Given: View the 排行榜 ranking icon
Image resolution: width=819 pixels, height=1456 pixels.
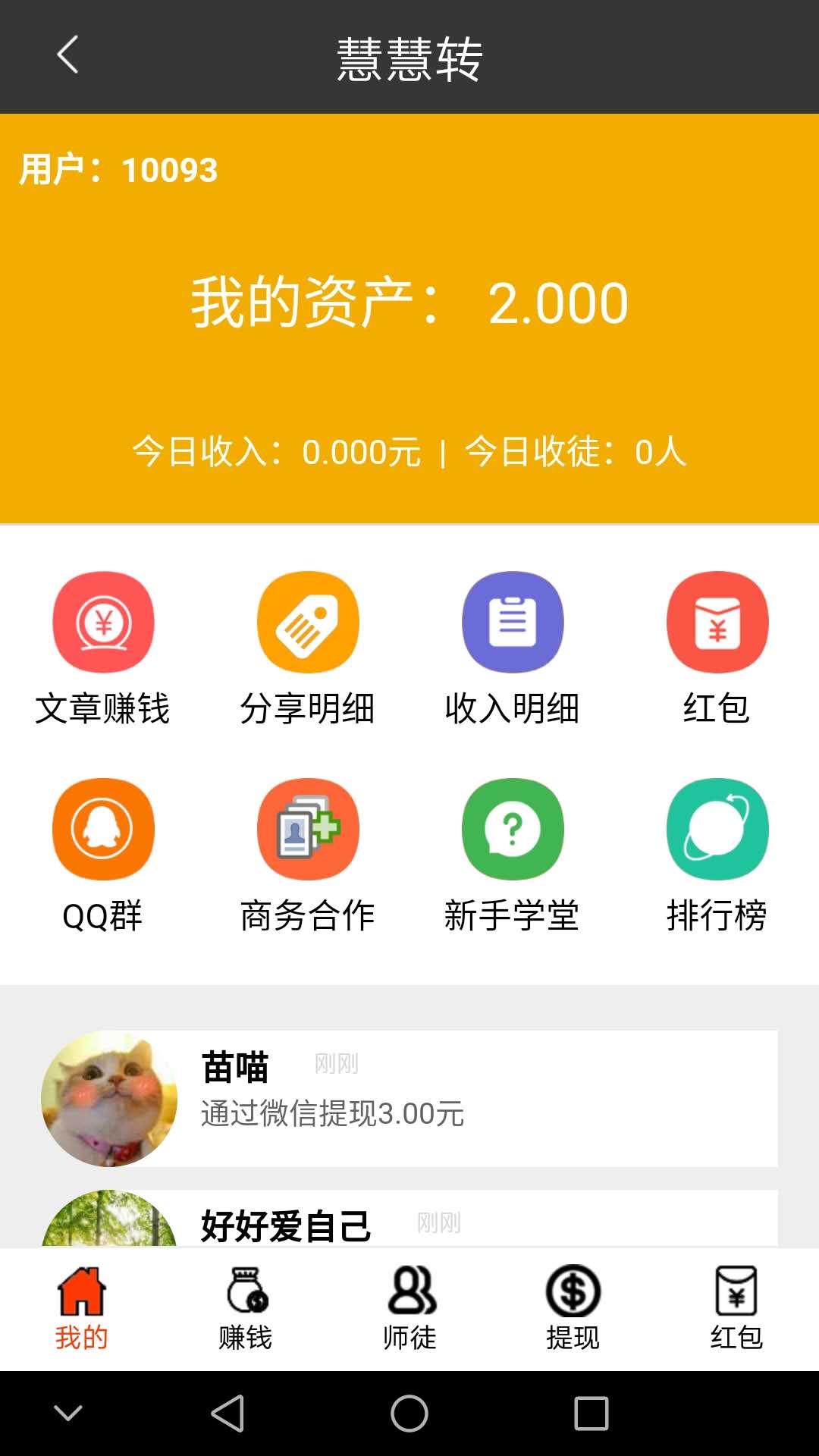Looking at the screenshot, I should pyautogui.click(x=717, y=829).
